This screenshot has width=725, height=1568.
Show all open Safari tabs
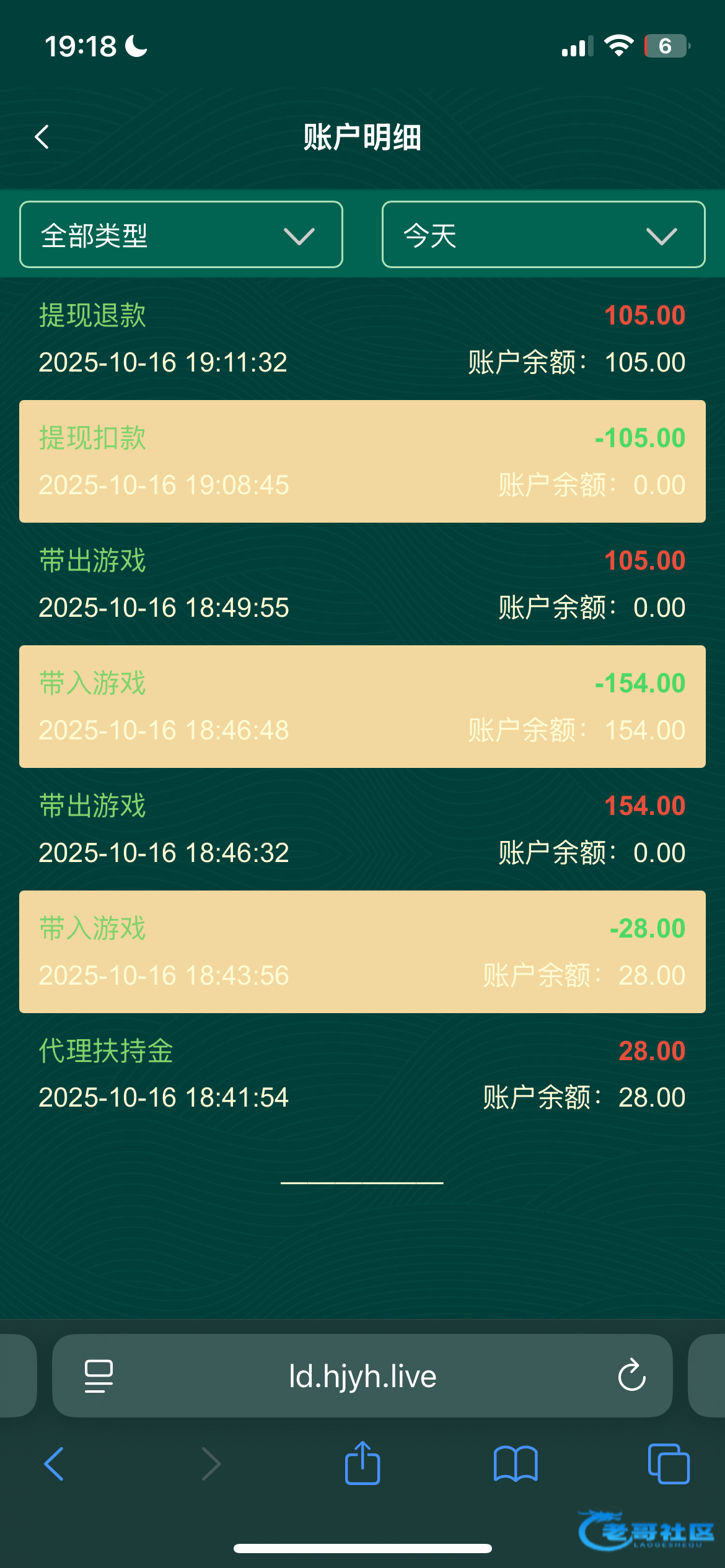(668, 1464)
